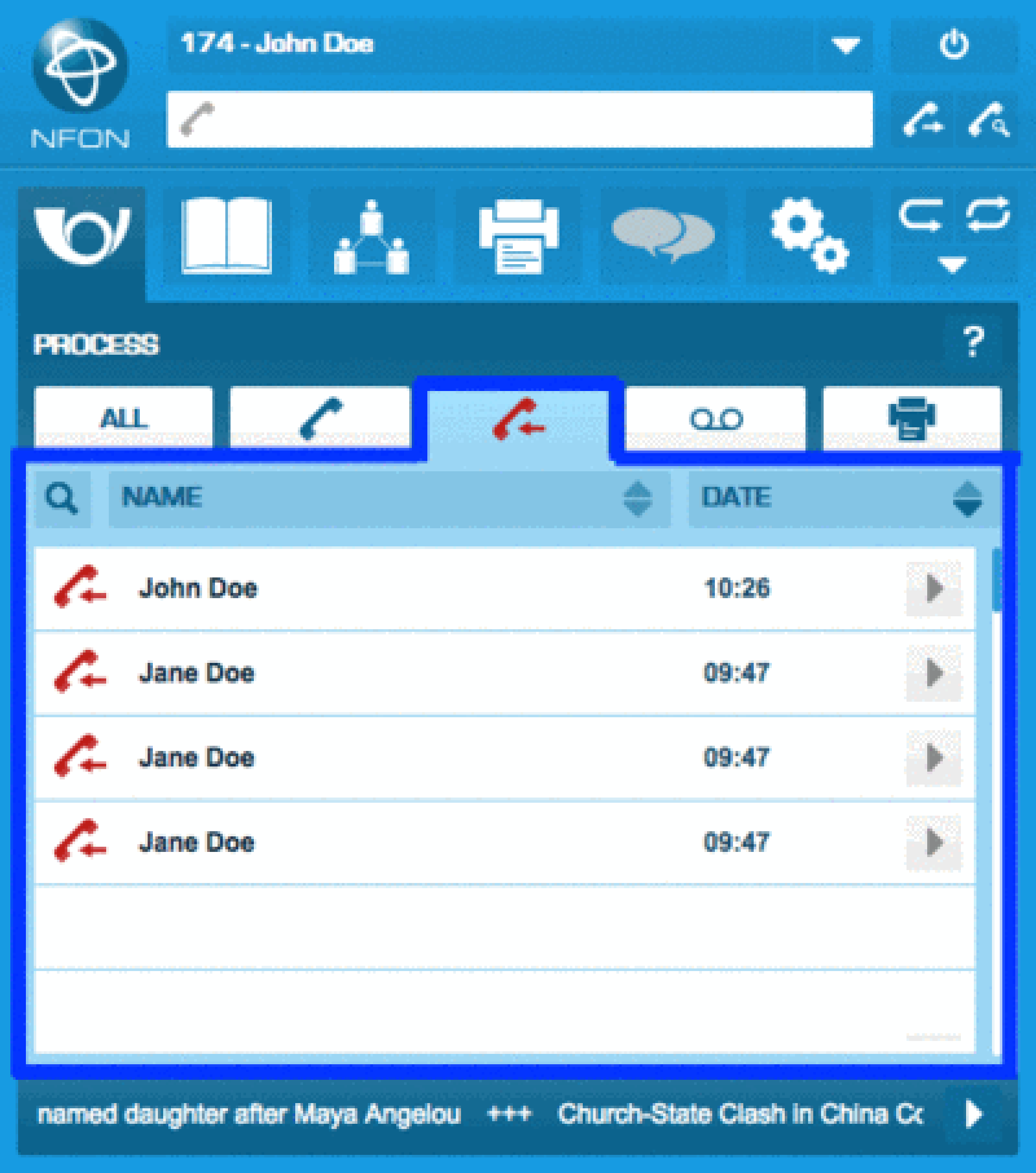Open the phone number search icon
The image size is (1036, 1173).
tap(988, 119)
